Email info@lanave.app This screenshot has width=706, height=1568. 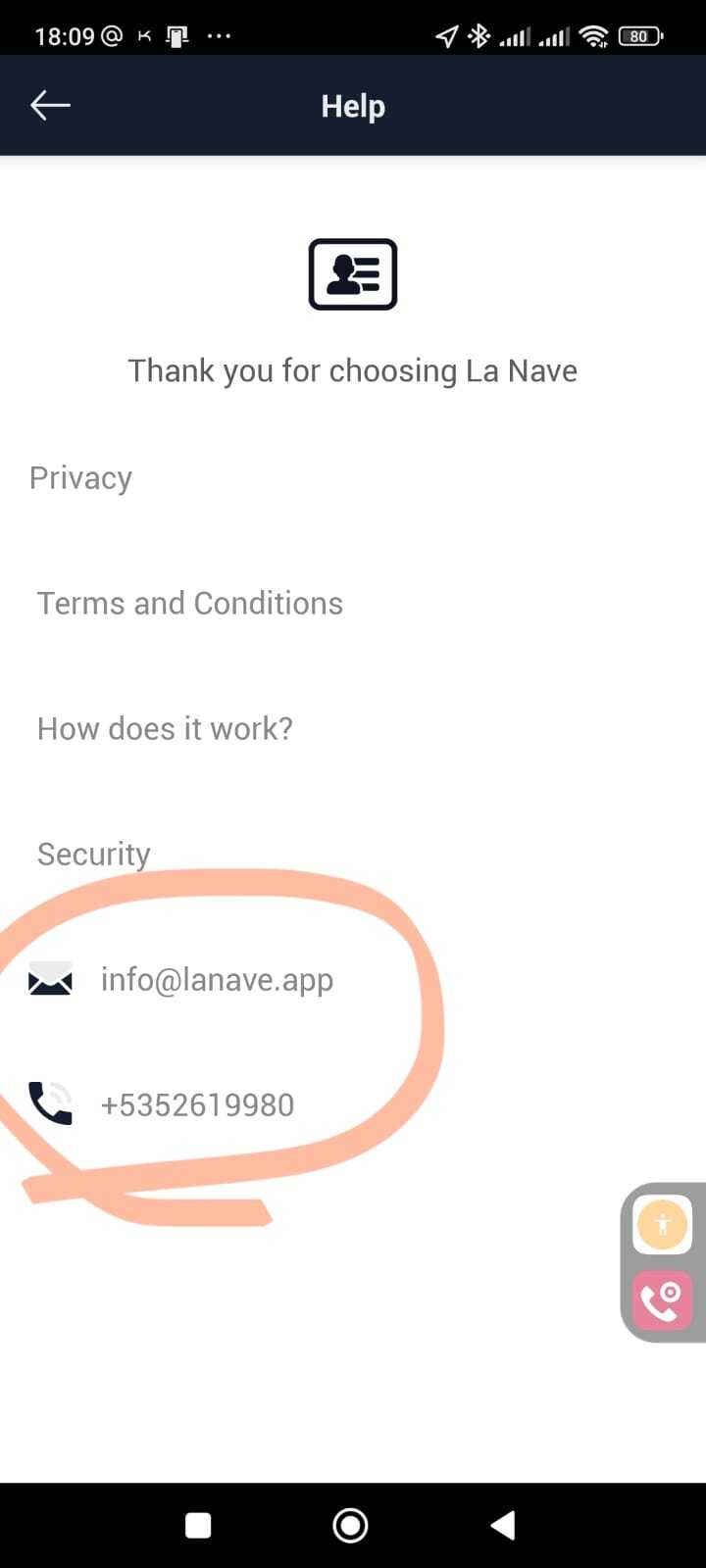point(217,980)
